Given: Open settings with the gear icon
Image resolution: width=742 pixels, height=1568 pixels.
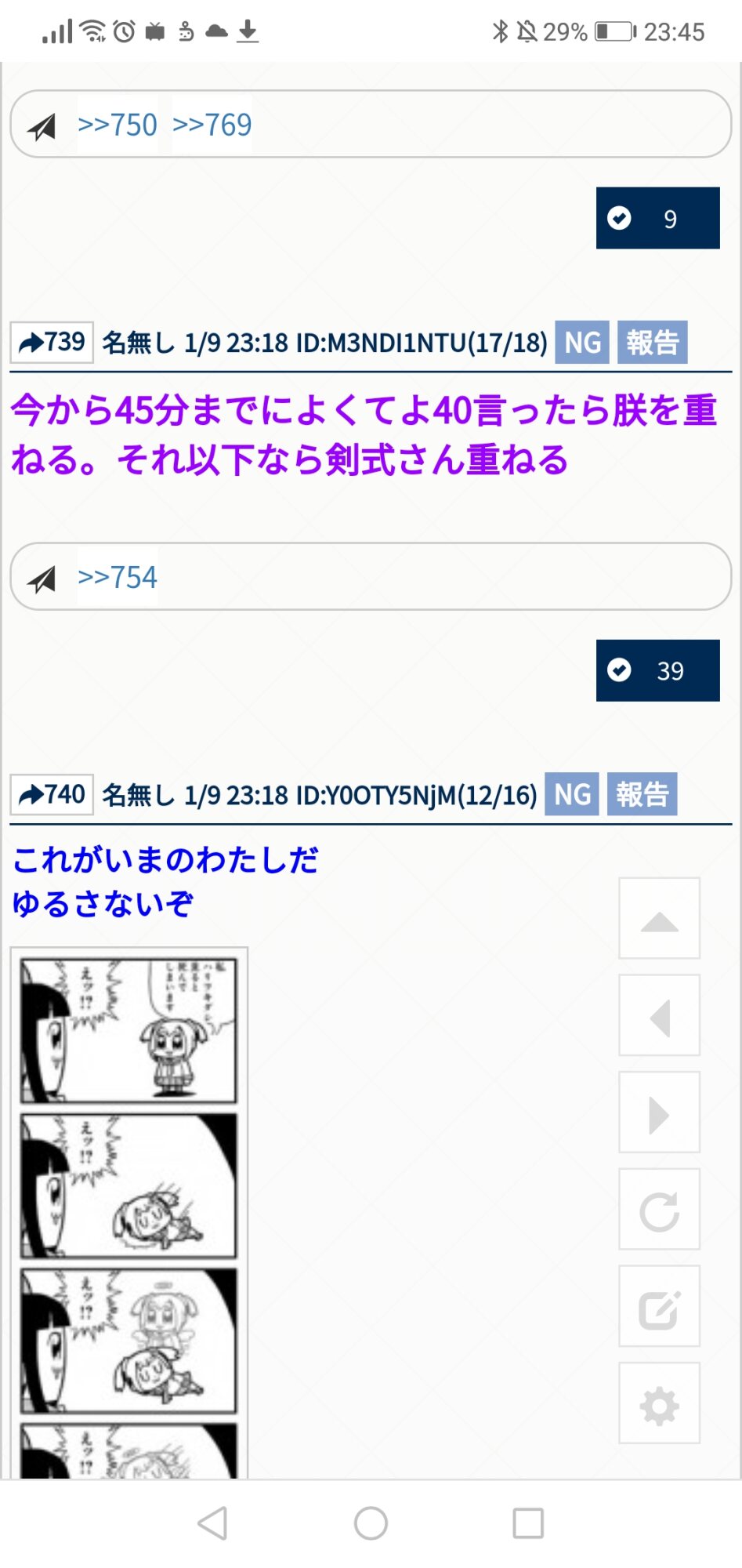Looking at the screenshot, I should pyautogui.click(x=659, y=1404).
